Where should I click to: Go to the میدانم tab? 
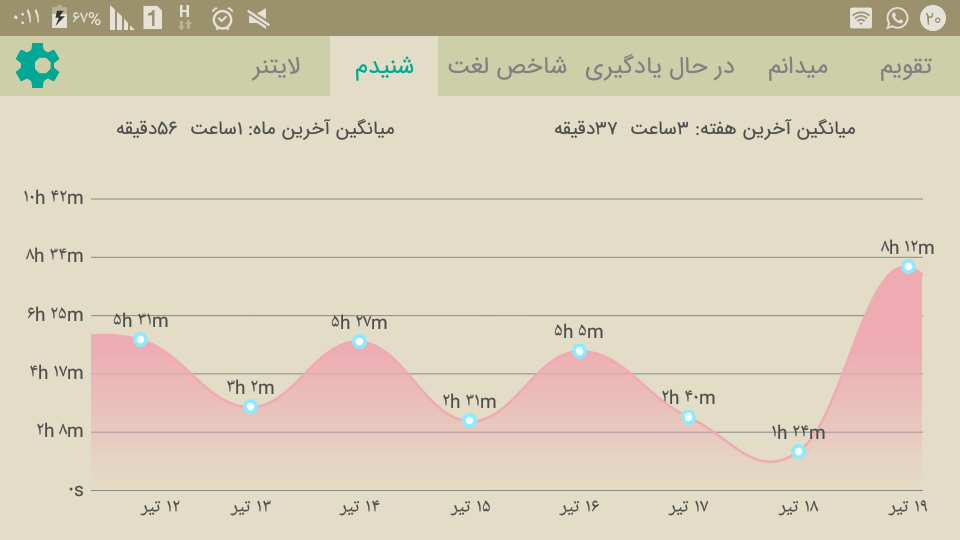click(798, 66)
